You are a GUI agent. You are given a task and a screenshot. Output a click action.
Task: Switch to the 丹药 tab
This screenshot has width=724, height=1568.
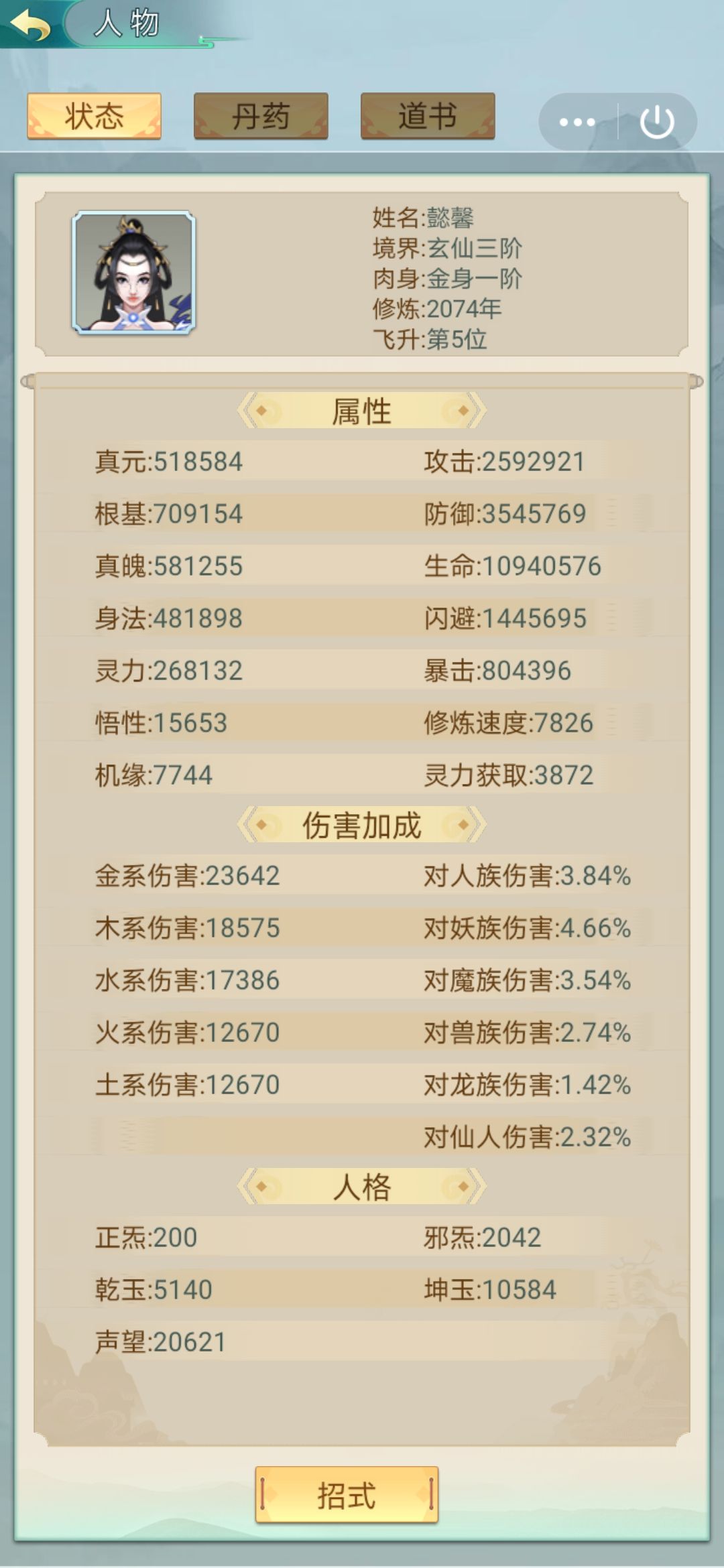pyautogui.click(x=261, y=117)
